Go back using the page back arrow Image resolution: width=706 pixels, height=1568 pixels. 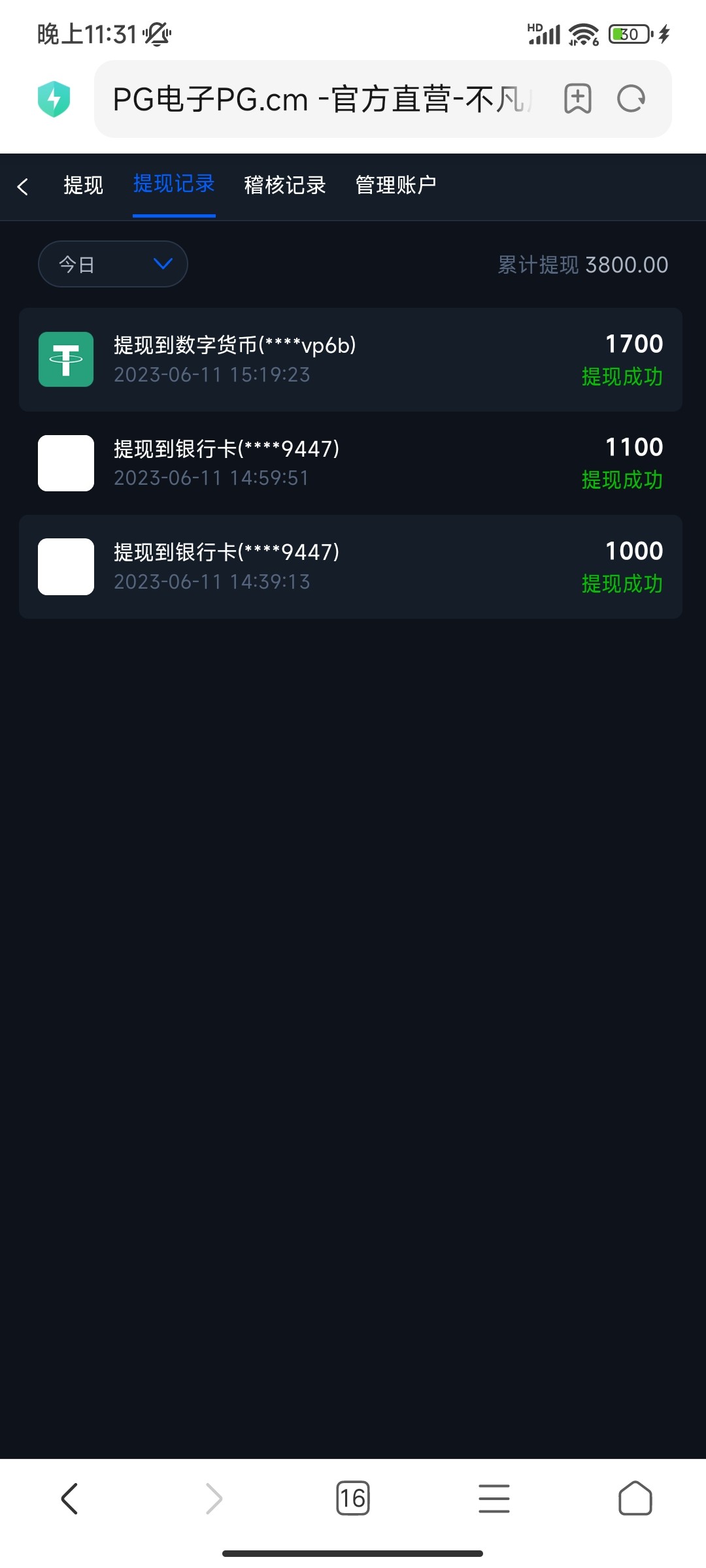(23, 187)
